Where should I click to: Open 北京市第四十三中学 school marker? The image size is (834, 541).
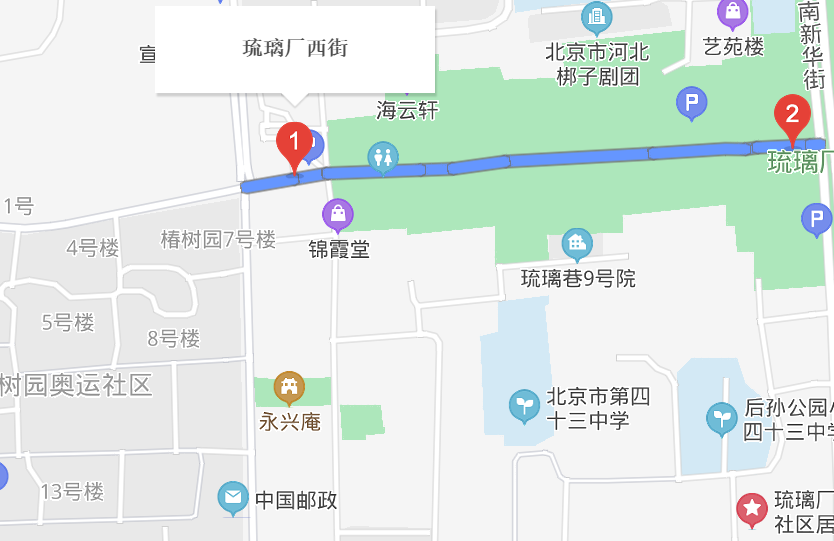[523, 405]
